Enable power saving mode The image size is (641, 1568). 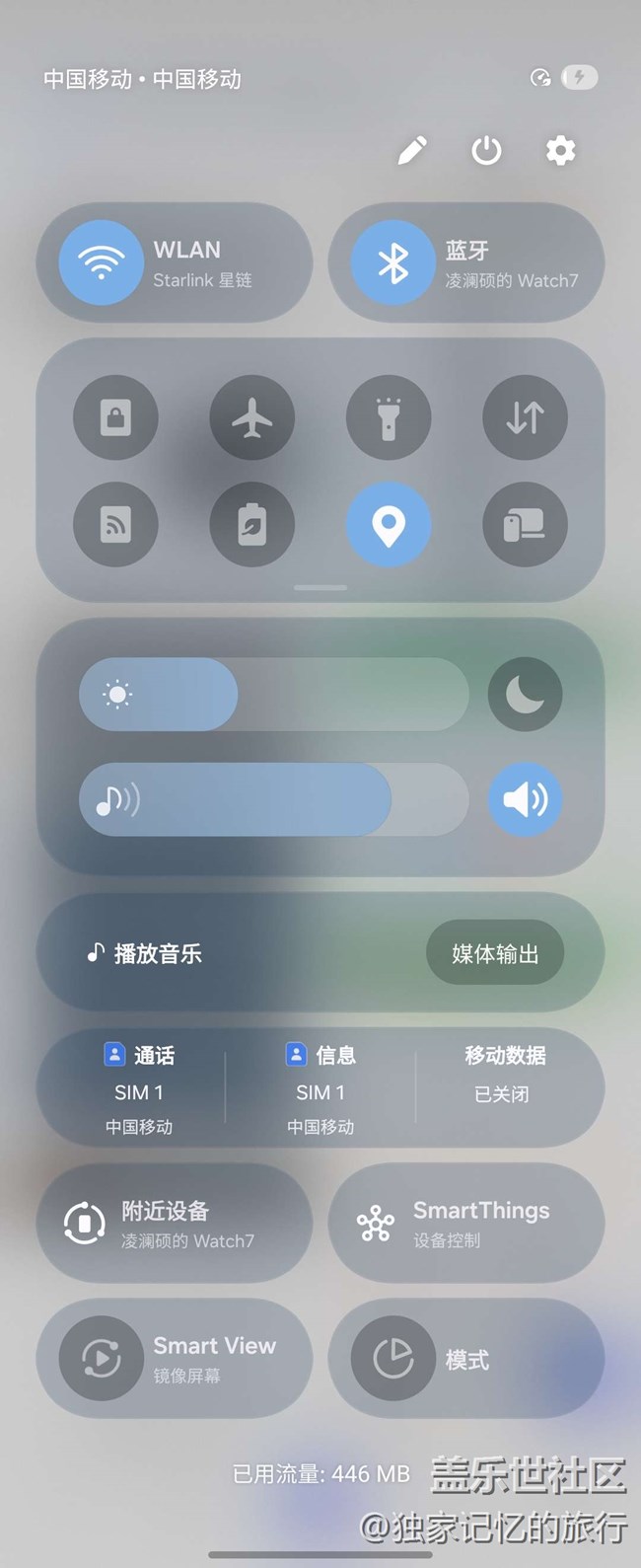click(x=252, y=524)
